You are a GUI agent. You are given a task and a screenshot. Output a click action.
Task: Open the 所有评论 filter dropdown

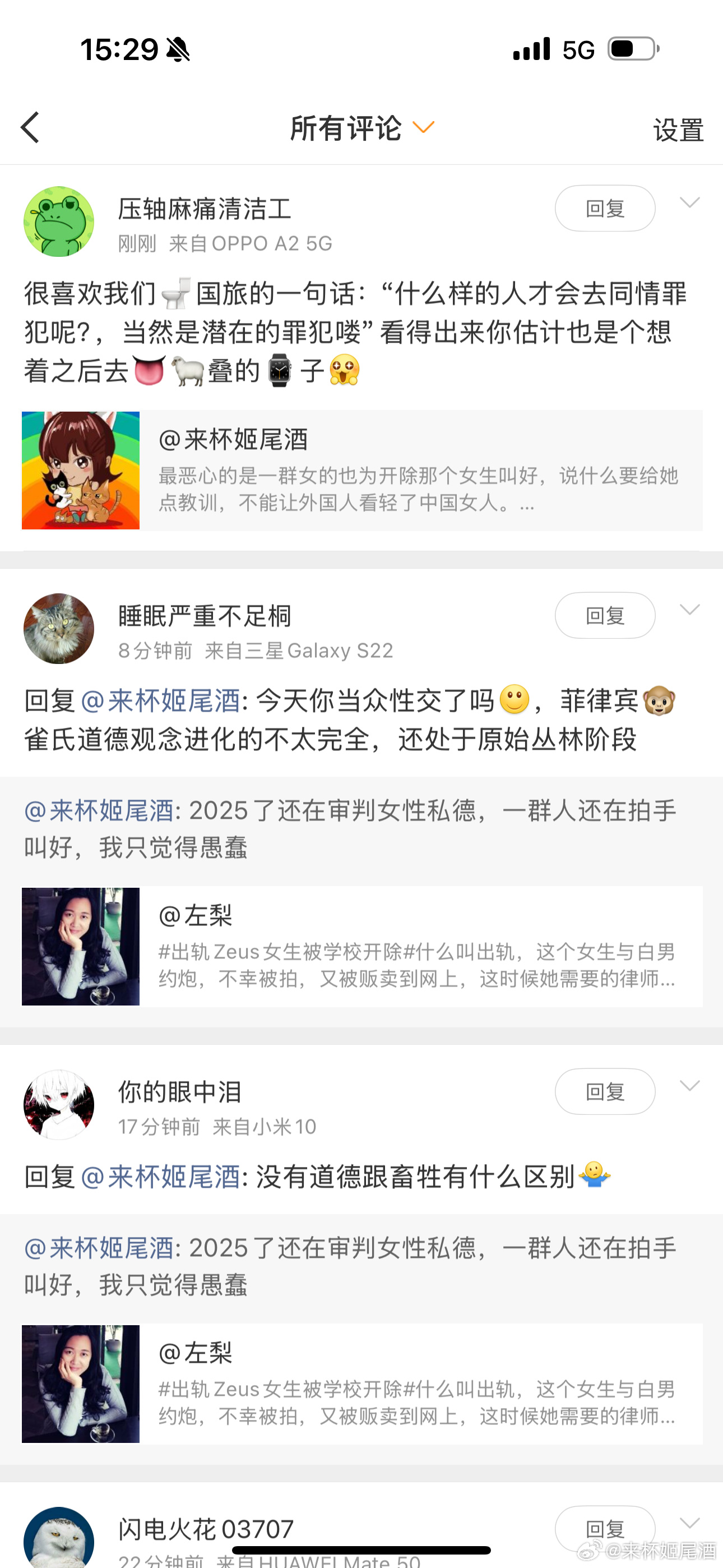(x=362, y=128)
